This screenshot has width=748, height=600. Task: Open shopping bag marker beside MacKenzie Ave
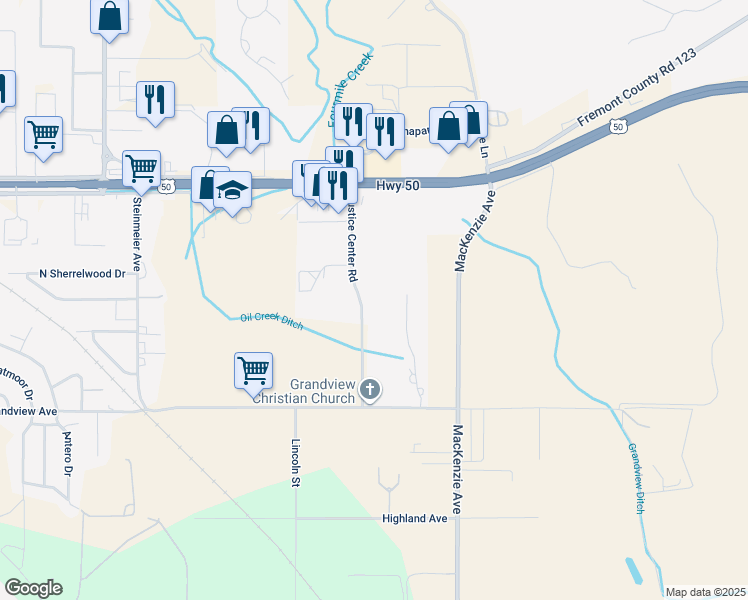[x=449, y=126]
